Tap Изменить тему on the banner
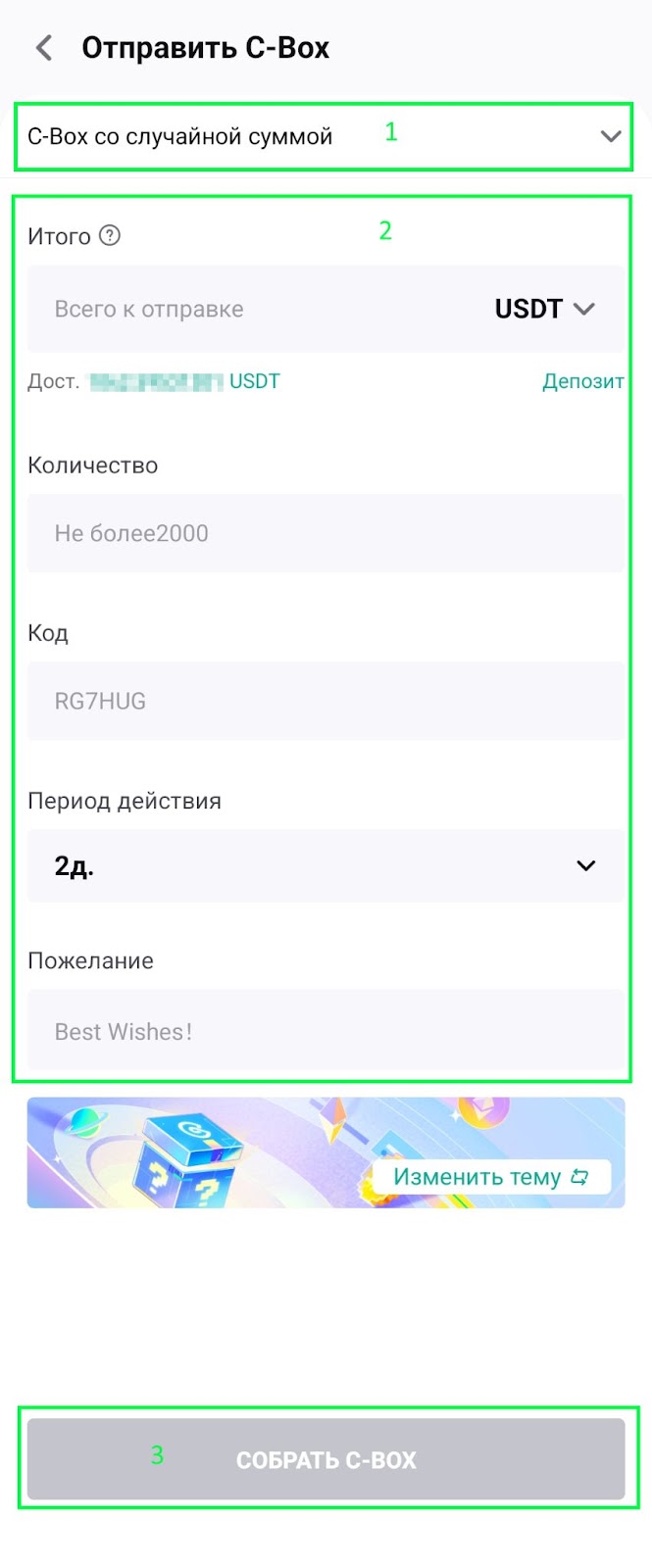This screenshot has width=652, height=1568. (490, 1177)
